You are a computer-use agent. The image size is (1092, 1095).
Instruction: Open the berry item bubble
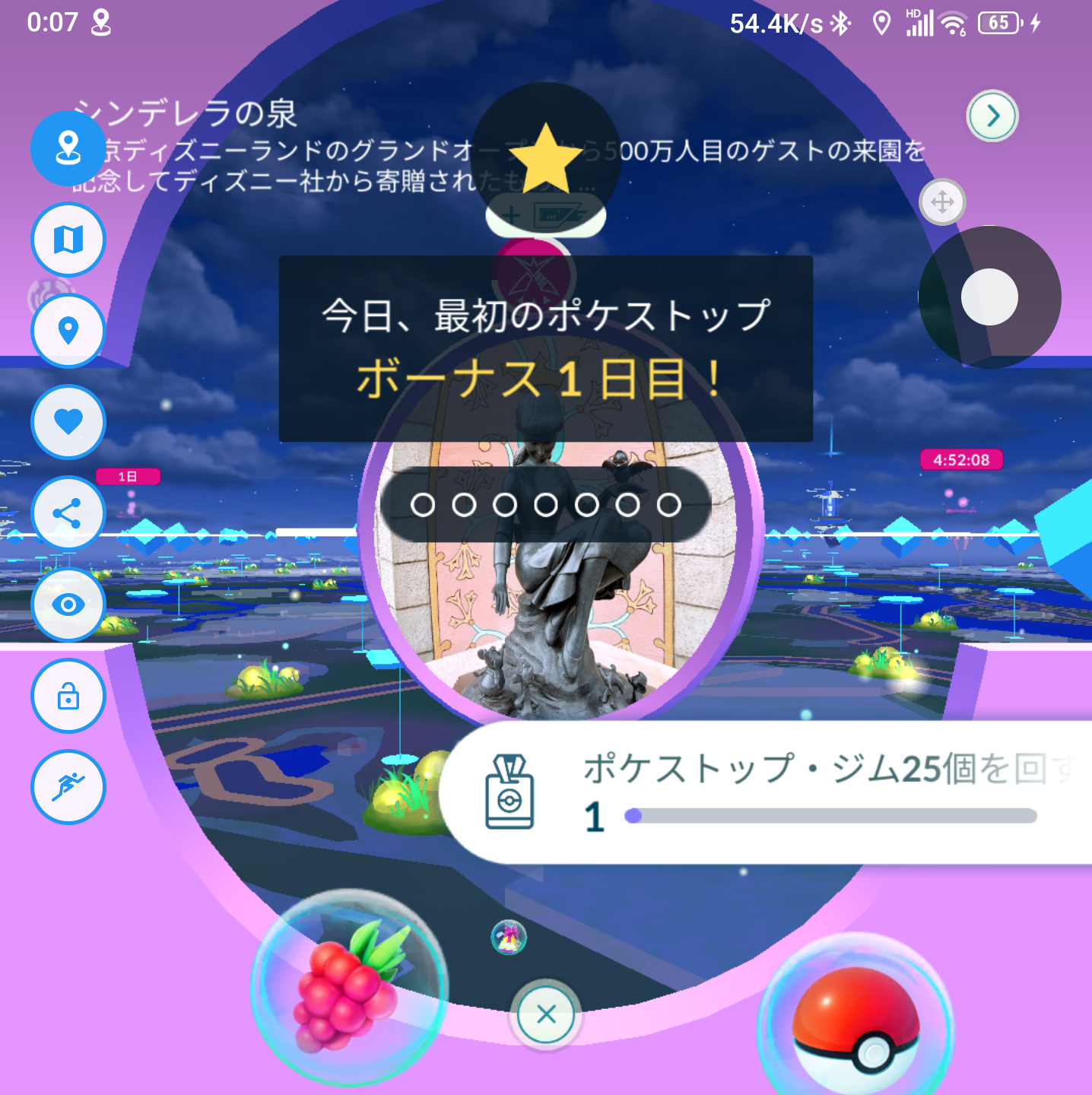349,988
